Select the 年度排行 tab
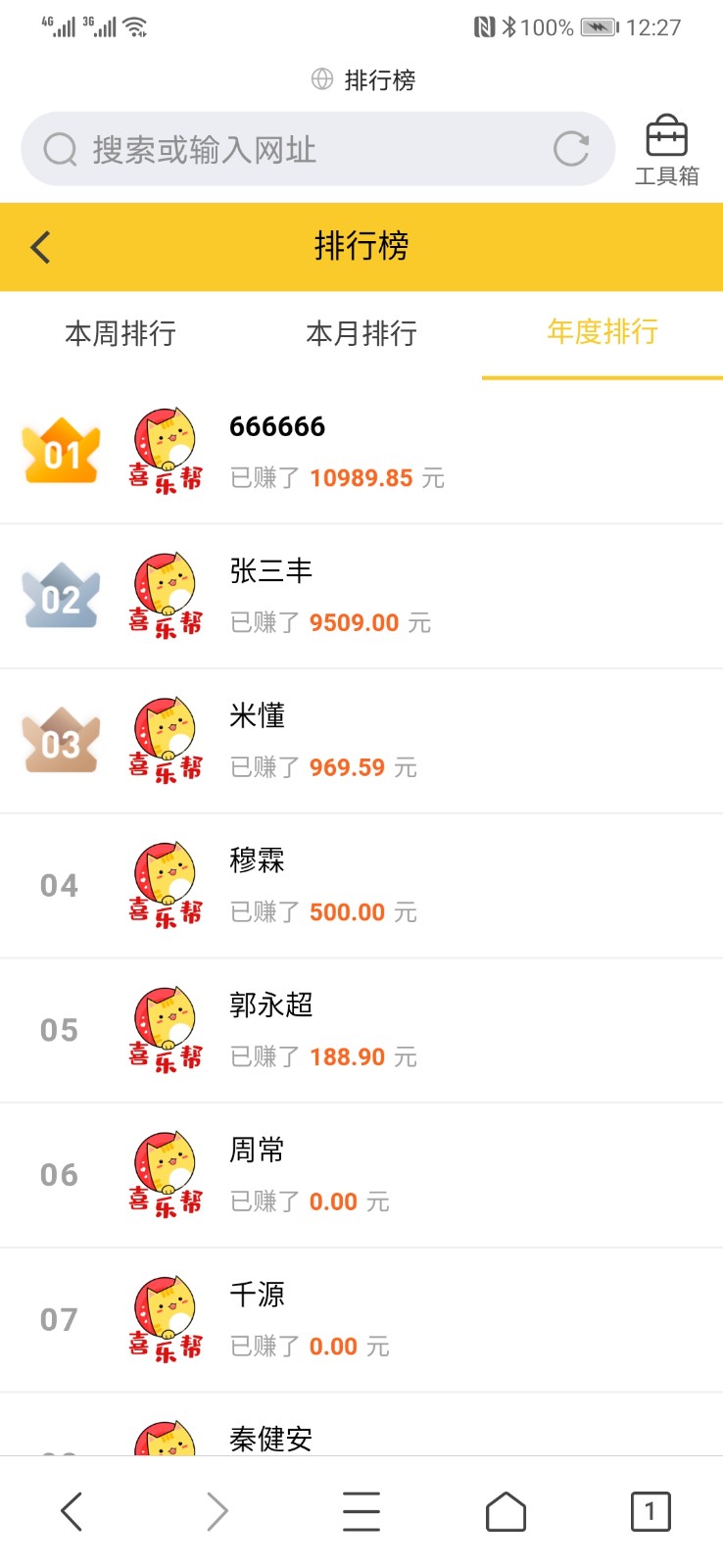 602,332
